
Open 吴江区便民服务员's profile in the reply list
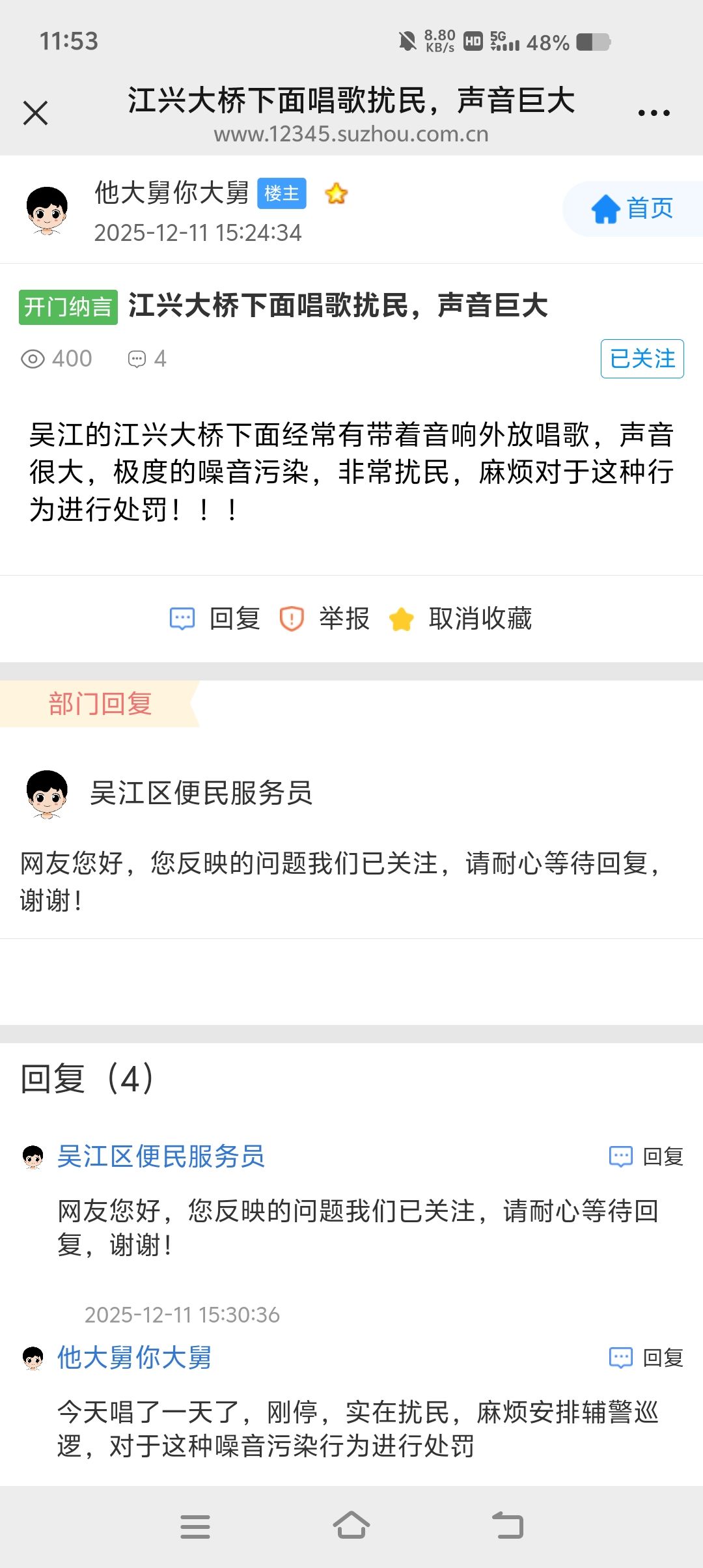point(161,1156)
